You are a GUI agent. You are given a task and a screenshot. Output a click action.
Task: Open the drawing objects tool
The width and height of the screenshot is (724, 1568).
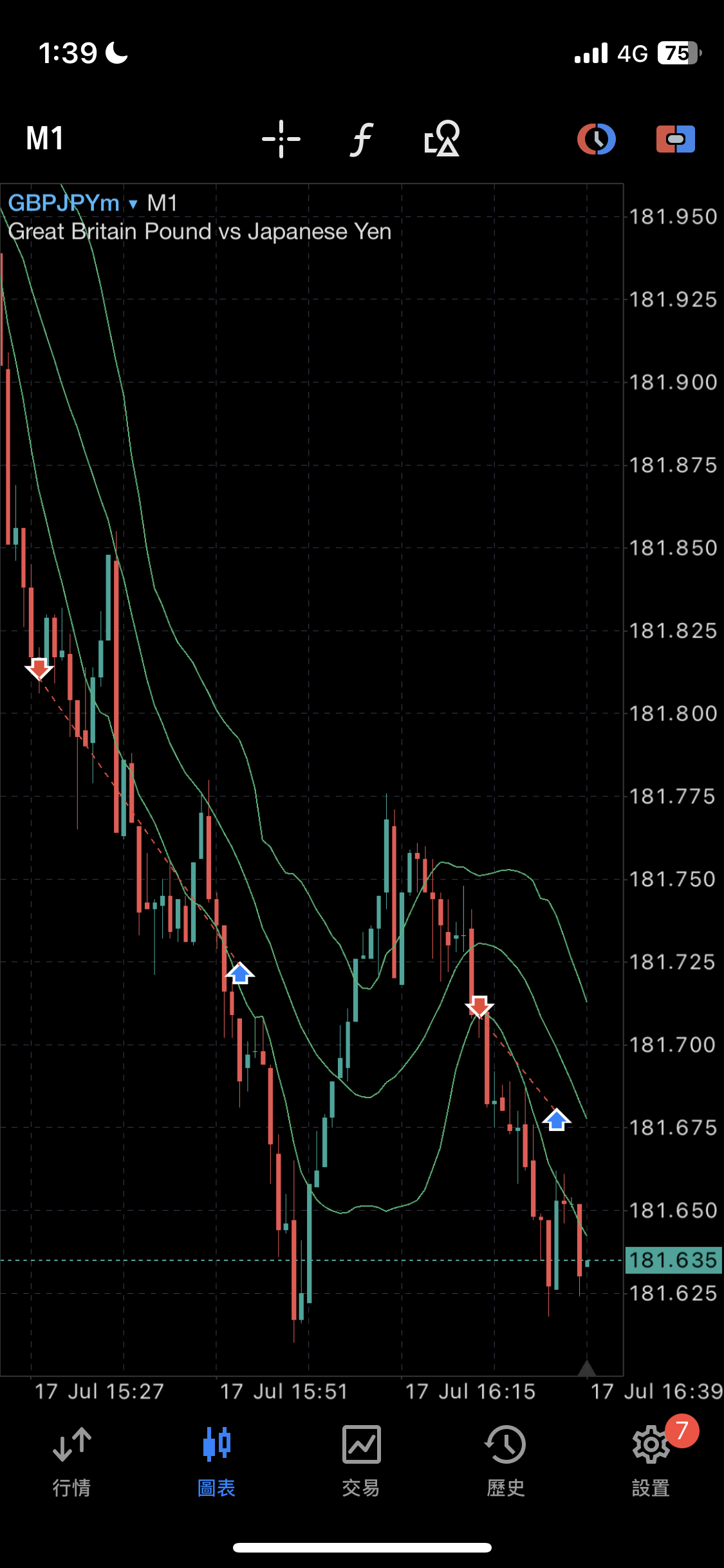[442, 139]
